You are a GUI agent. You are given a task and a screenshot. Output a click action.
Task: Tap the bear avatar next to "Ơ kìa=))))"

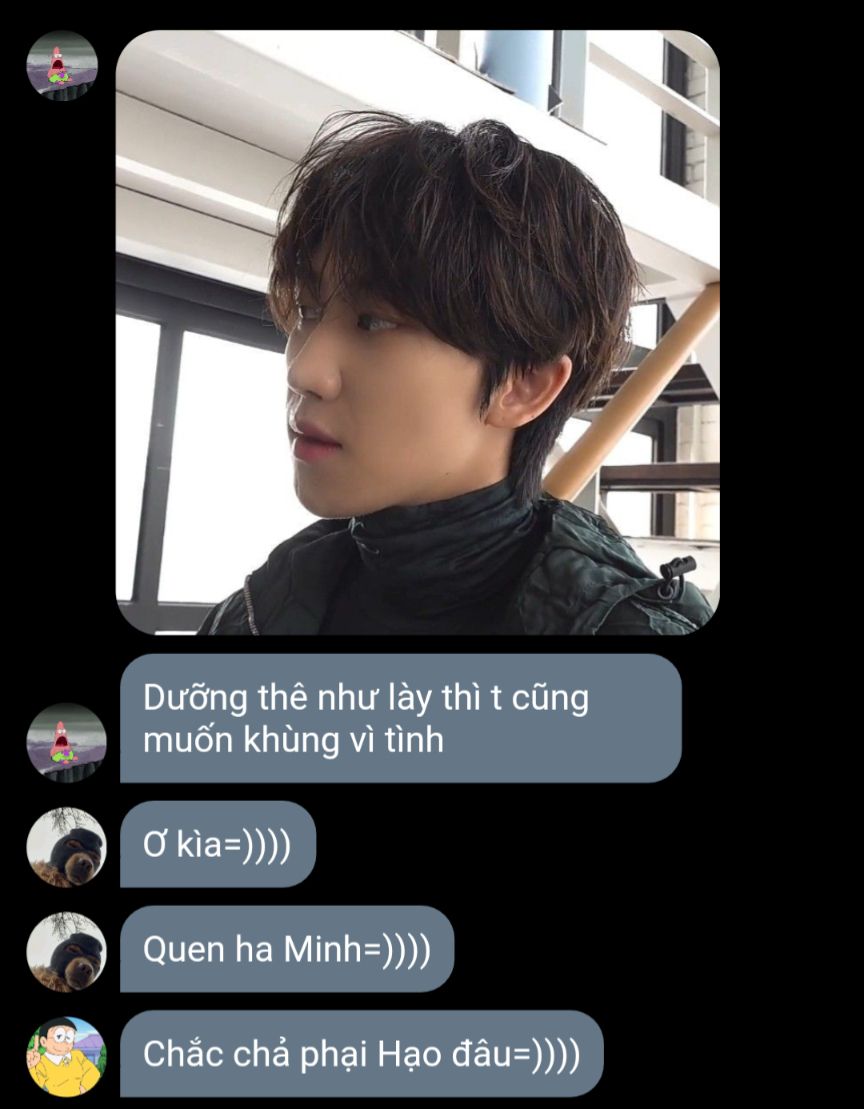(x=65, y=847)
